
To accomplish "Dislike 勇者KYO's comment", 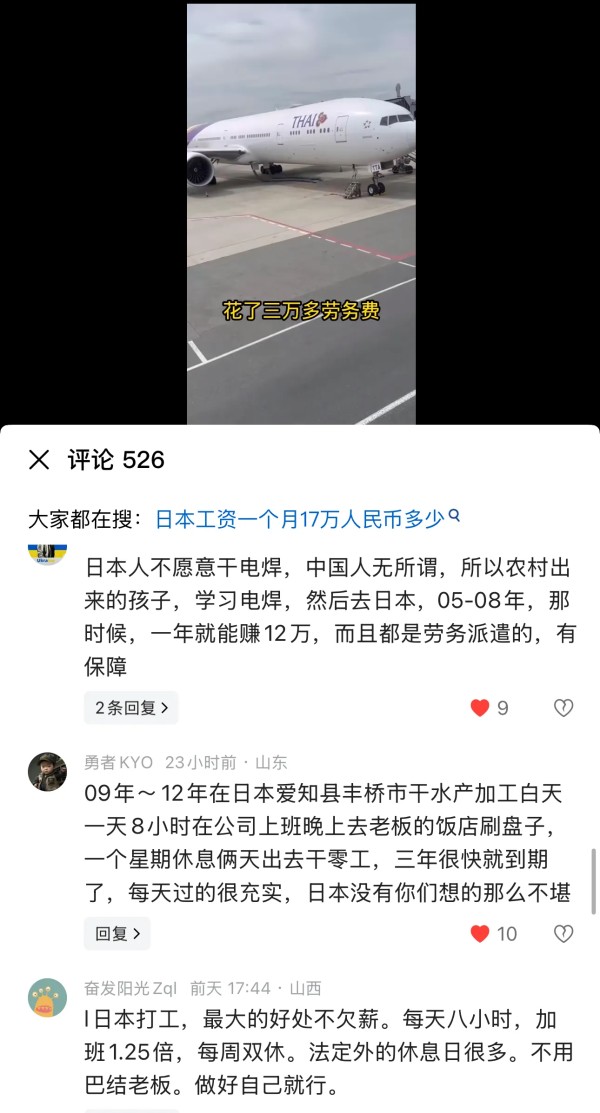I will coord(563,934).
